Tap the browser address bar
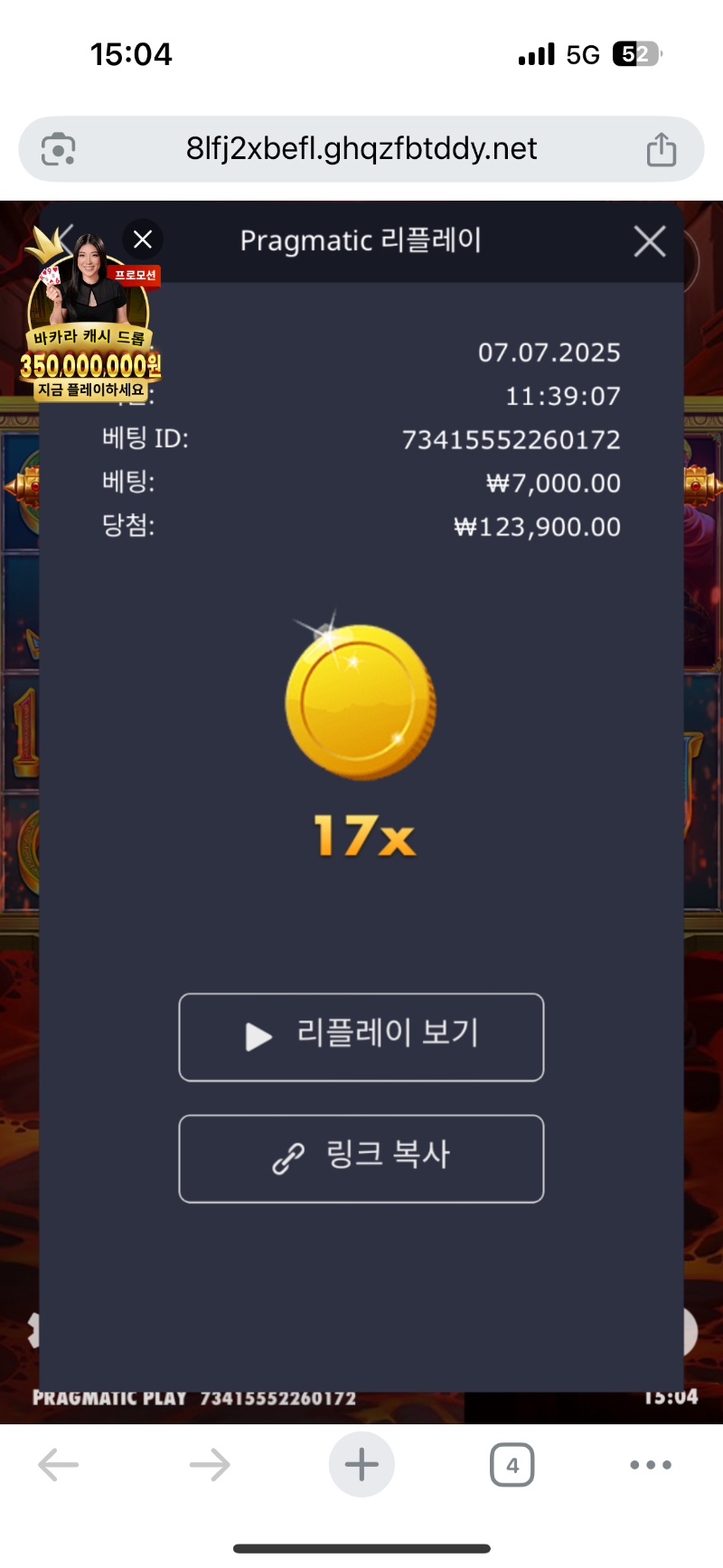Image resolution: width=723 pixels, height=1568 pixels. [x=361, y=148]
